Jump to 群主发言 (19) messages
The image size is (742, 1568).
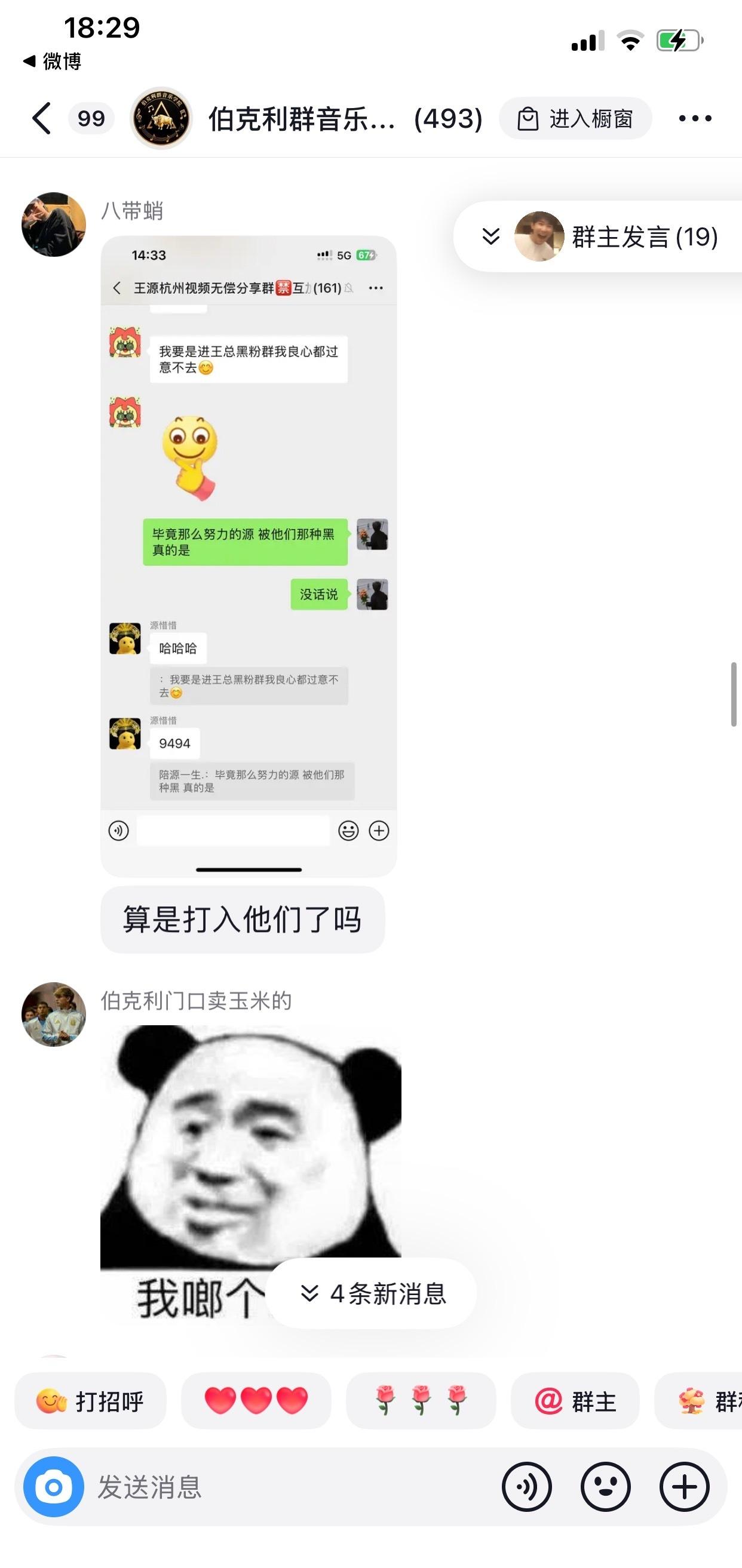pyautogui.click(x=600, y=236)
